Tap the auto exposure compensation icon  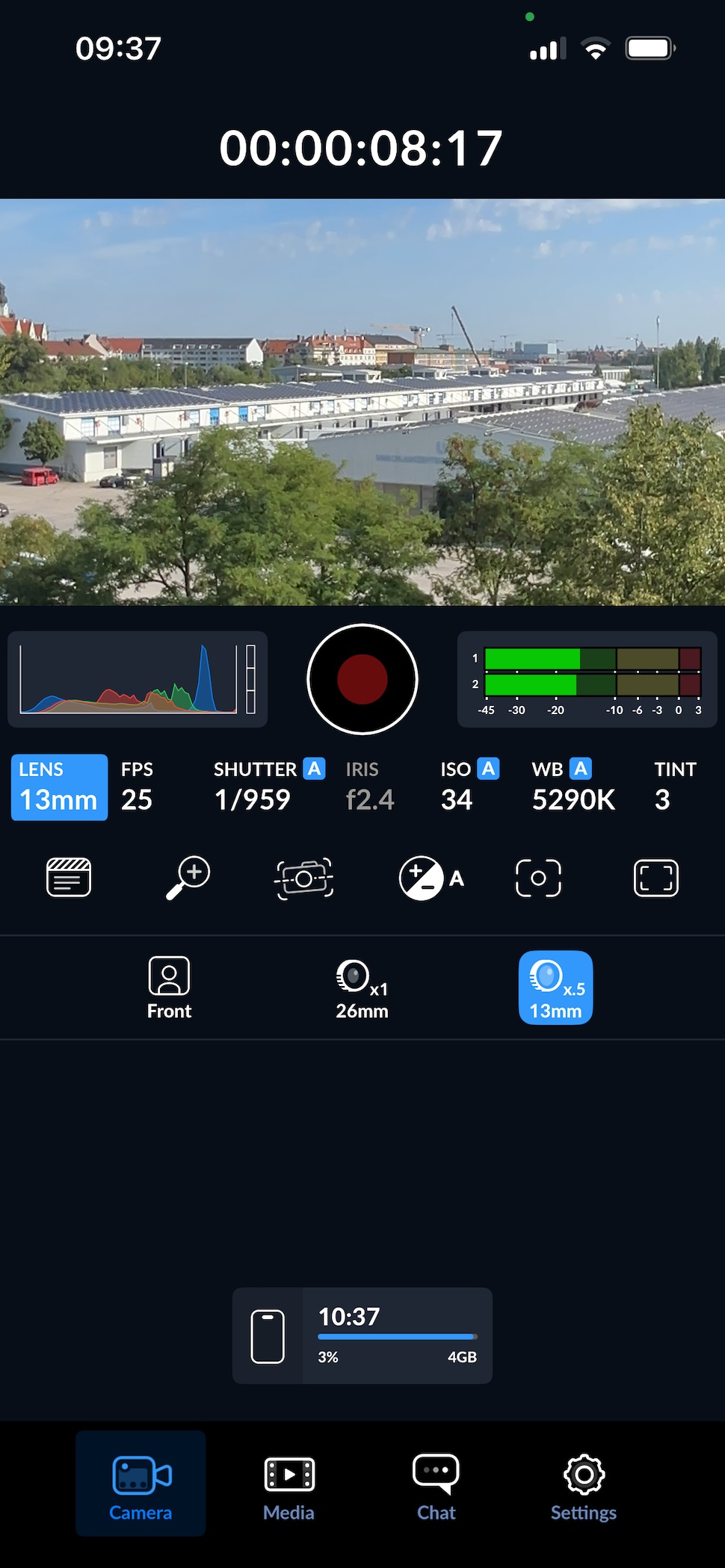point(431,878)
